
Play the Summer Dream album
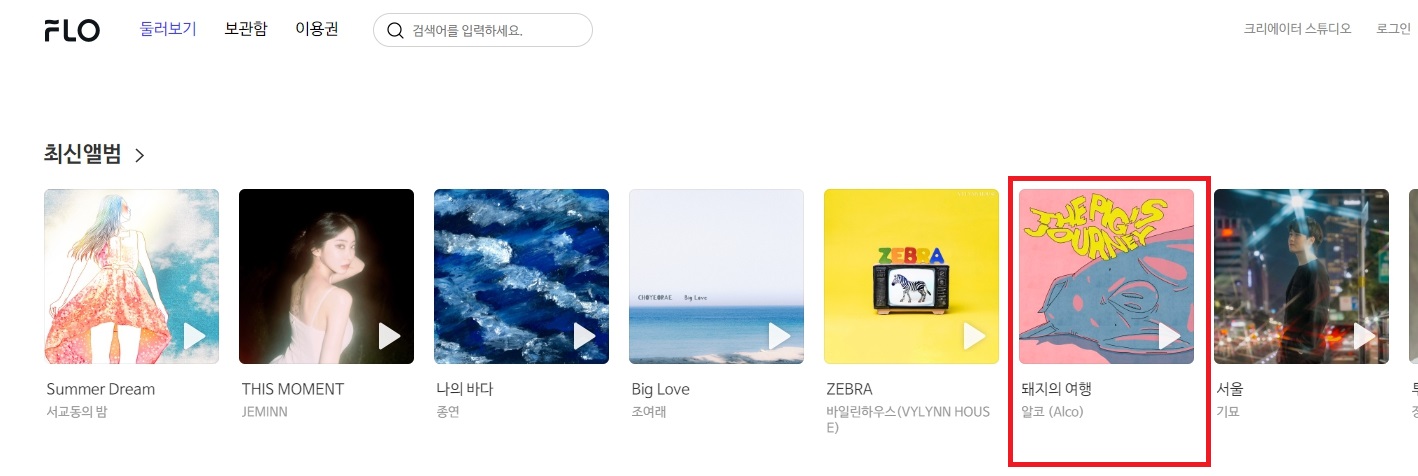(x=194, y=337)
